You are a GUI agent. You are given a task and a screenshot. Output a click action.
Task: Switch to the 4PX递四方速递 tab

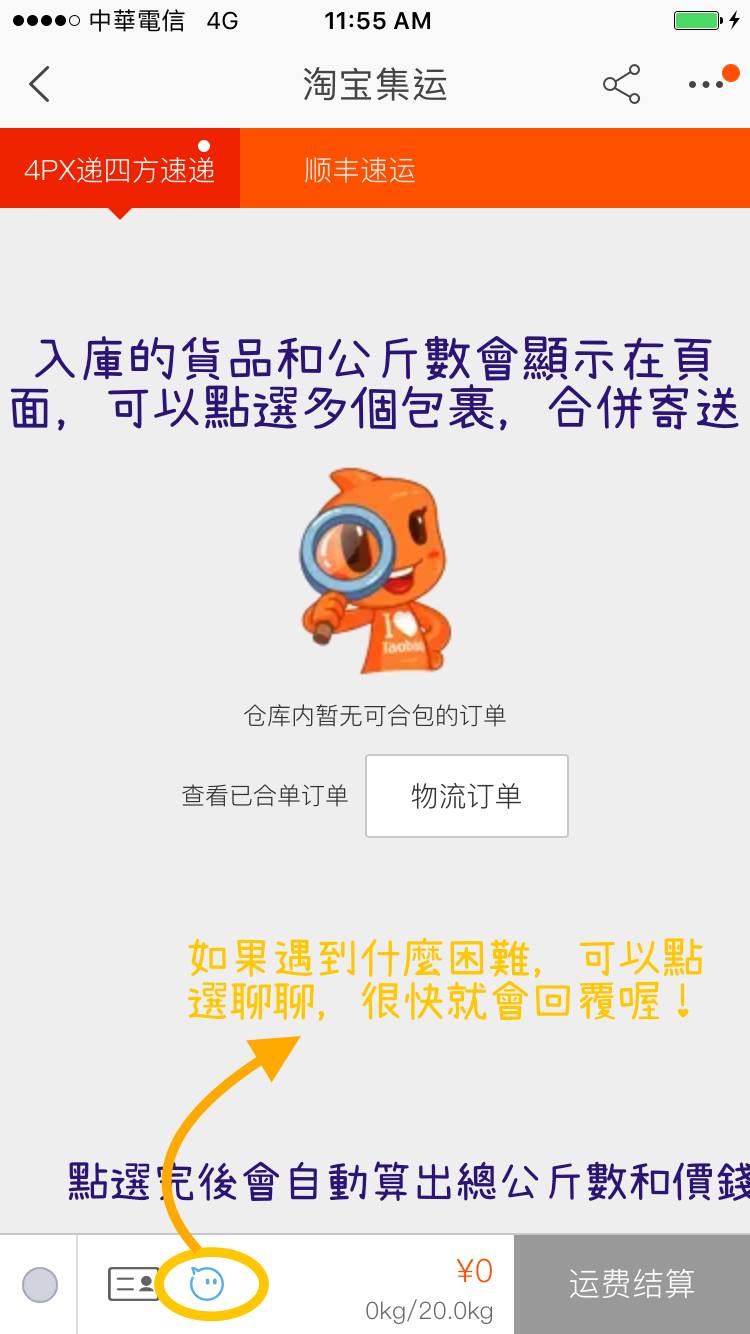point(120,170)
